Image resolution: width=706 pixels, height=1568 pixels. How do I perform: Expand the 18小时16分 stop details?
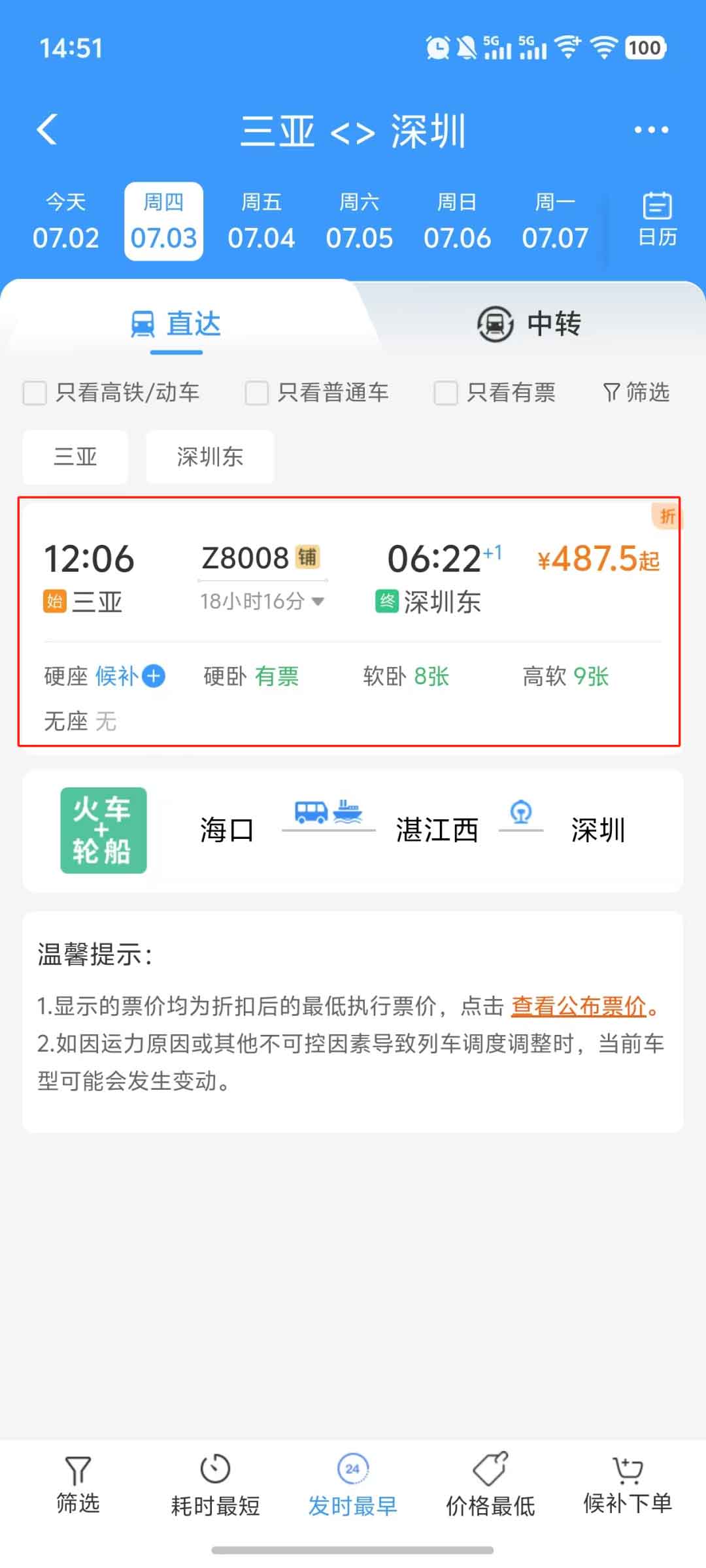pos(262,601)
